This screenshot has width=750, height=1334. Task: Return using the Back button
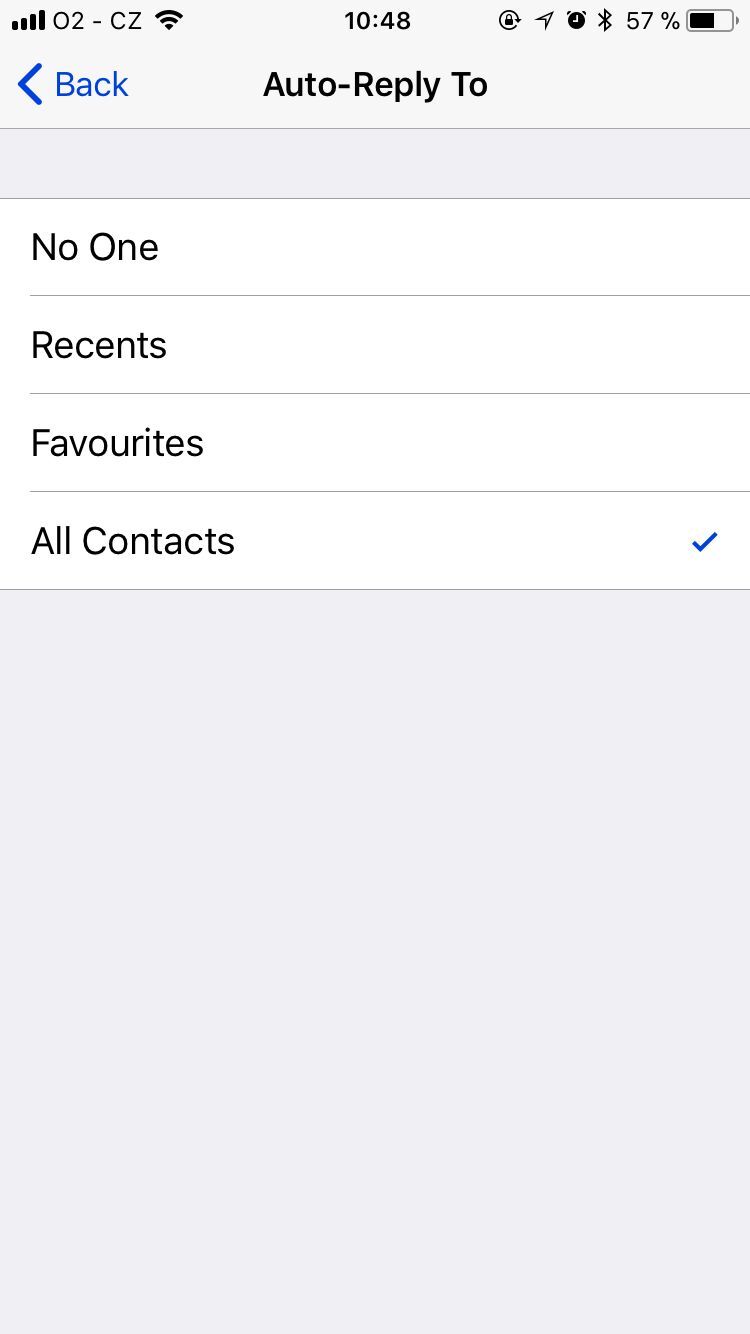(70, 84)
